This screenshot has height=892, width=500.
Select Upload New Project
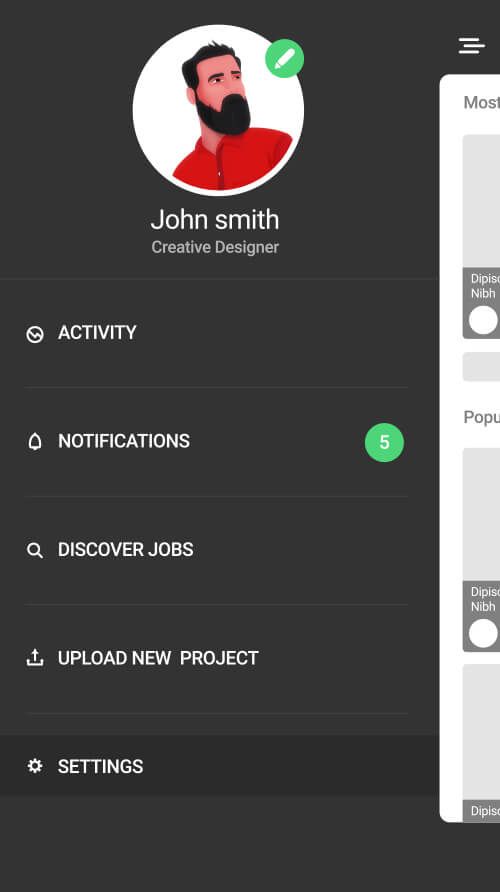click(216, 659)
